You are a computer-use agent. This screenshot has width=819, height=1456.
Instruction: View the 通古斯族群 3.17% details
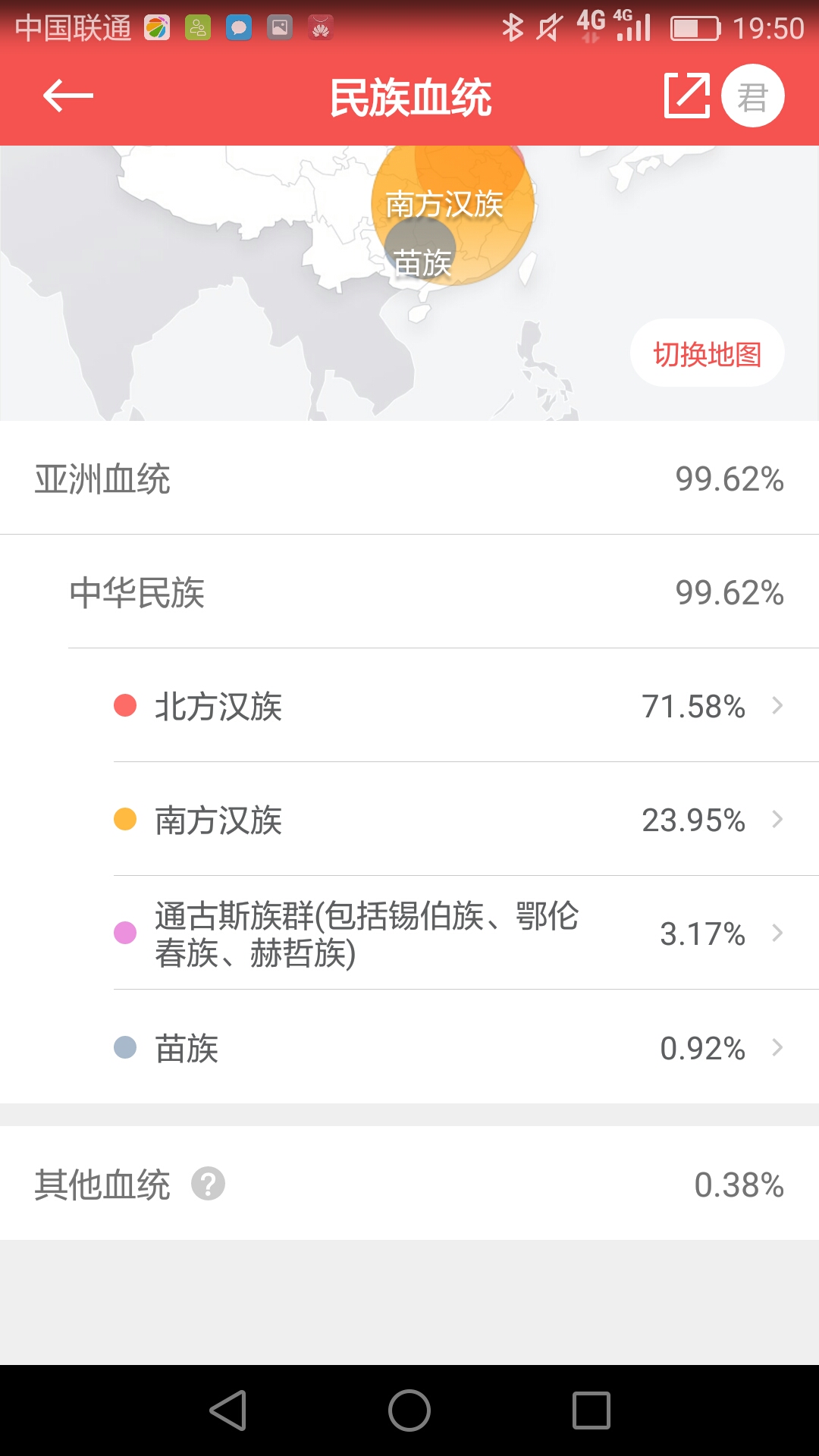(466, 933)
